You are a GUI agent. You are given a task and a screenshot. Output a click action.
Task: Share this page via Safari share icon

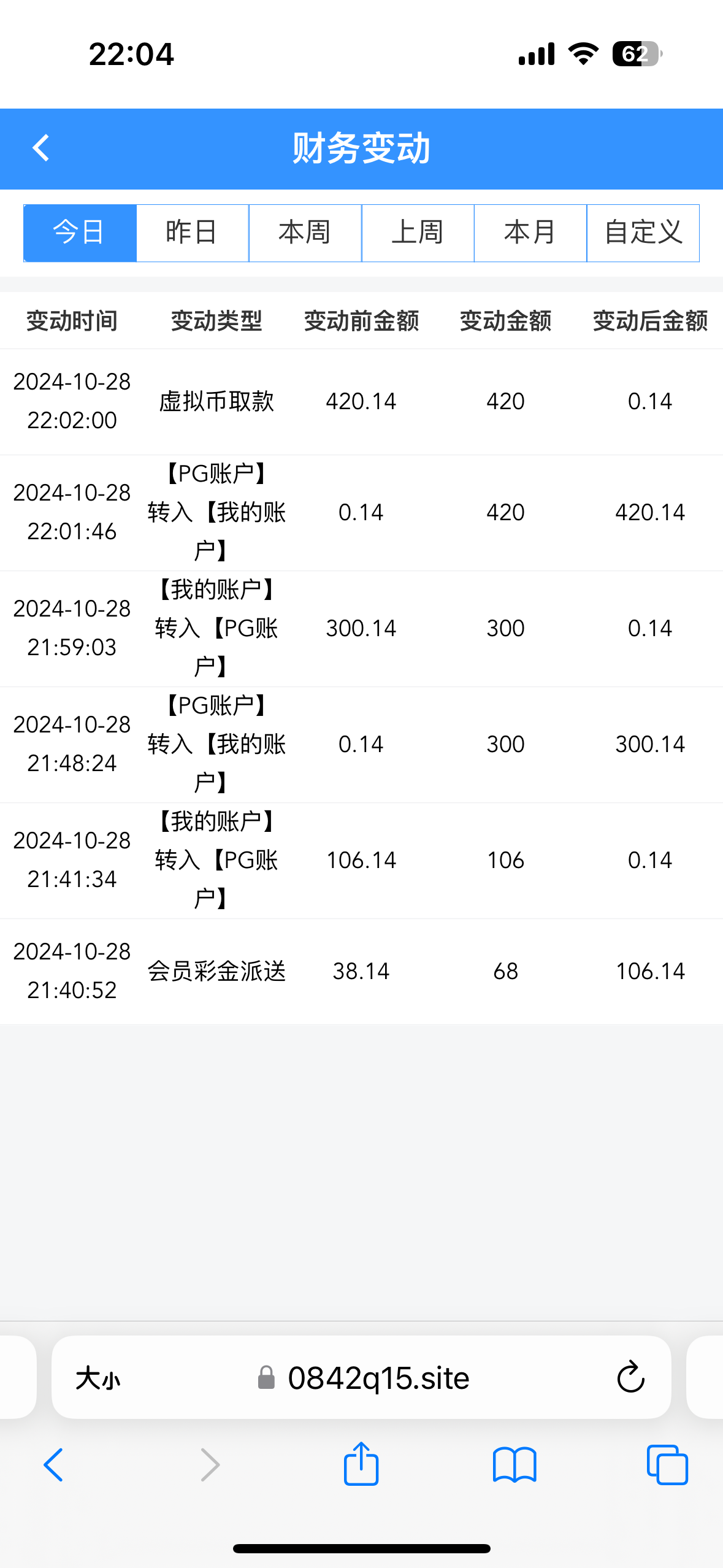pyautogui.click(x=361, y=1464)
